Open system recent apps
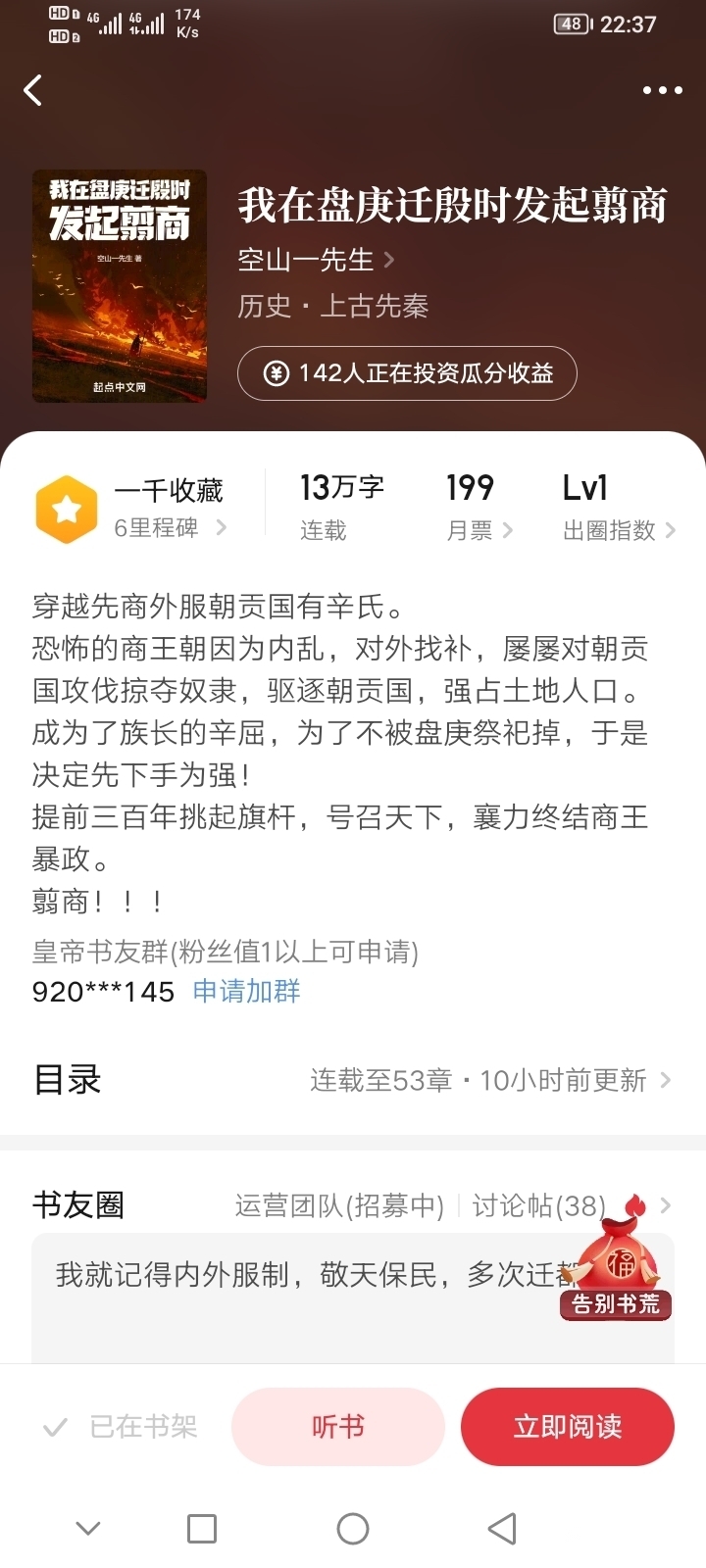 tap(202, 1529)
